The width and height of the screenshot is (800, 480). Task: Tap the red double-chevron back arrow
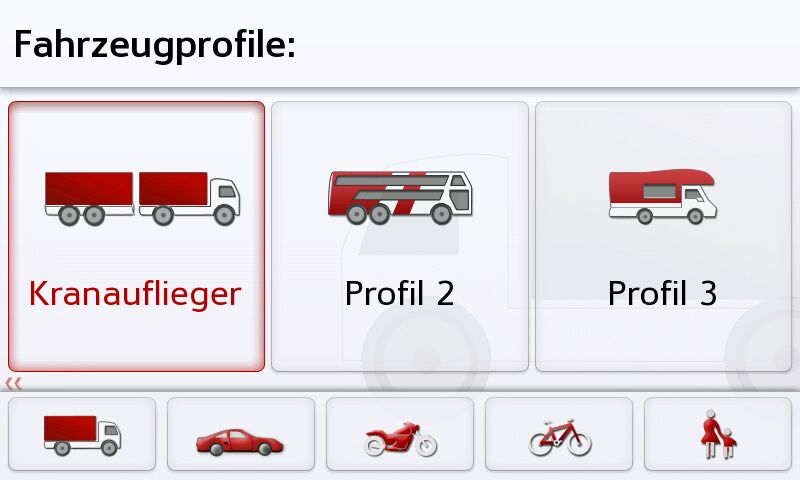click(x=13, y=383)
